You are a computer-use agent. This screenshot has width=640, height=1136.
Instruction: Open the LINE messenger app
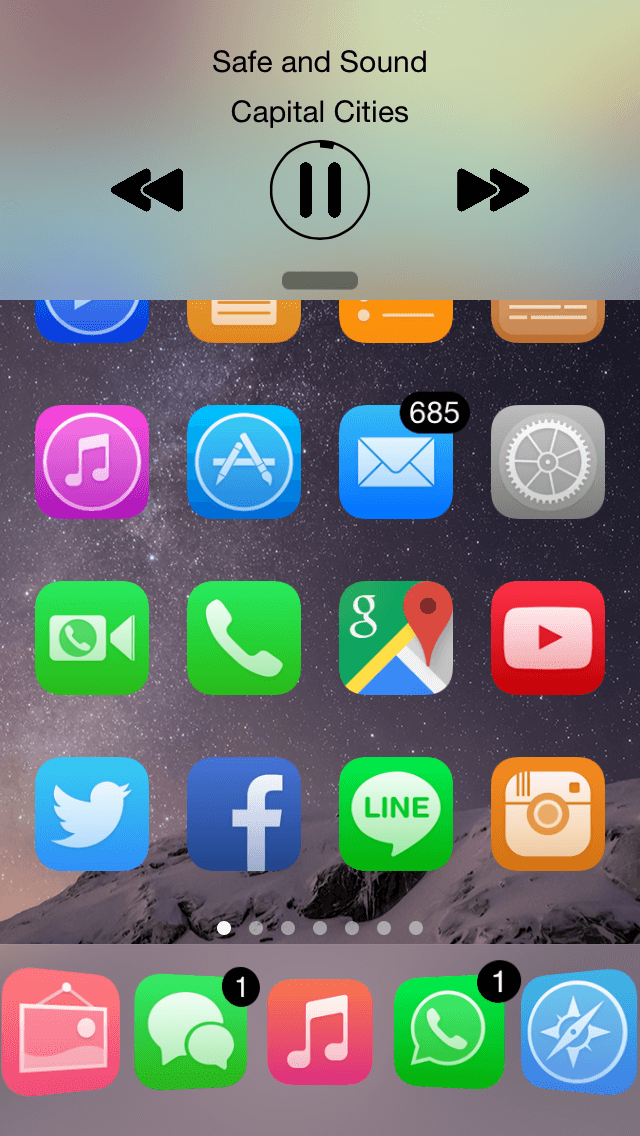396,814
